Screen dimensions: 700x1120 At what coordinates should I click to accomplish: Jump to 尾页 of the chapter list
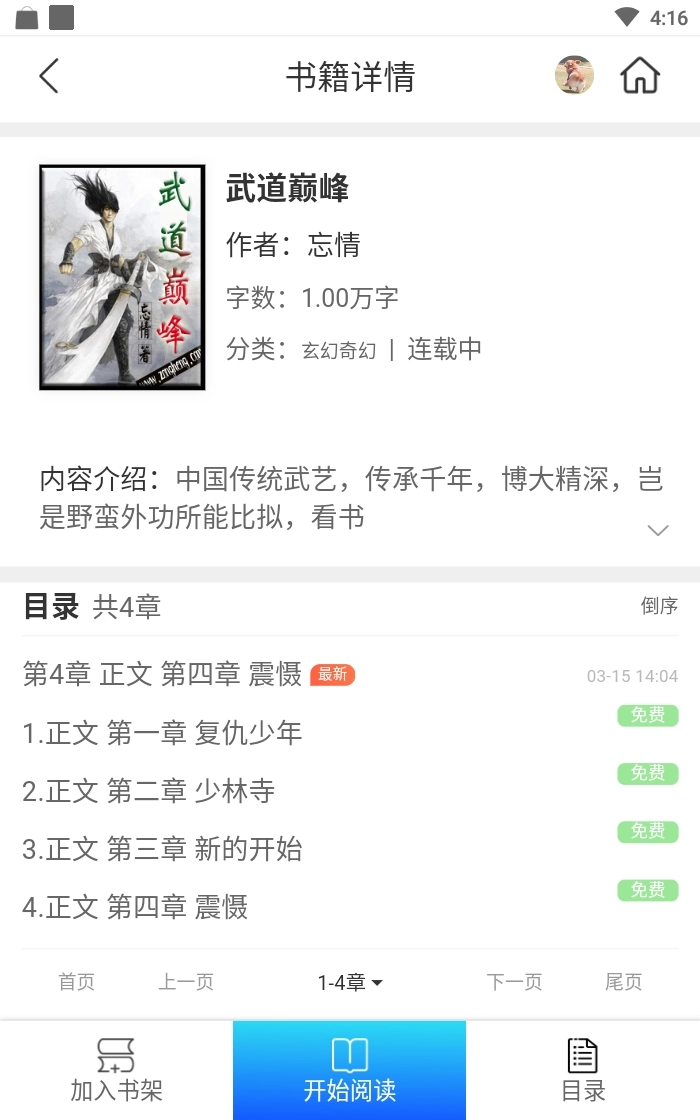tap(623, 982)
